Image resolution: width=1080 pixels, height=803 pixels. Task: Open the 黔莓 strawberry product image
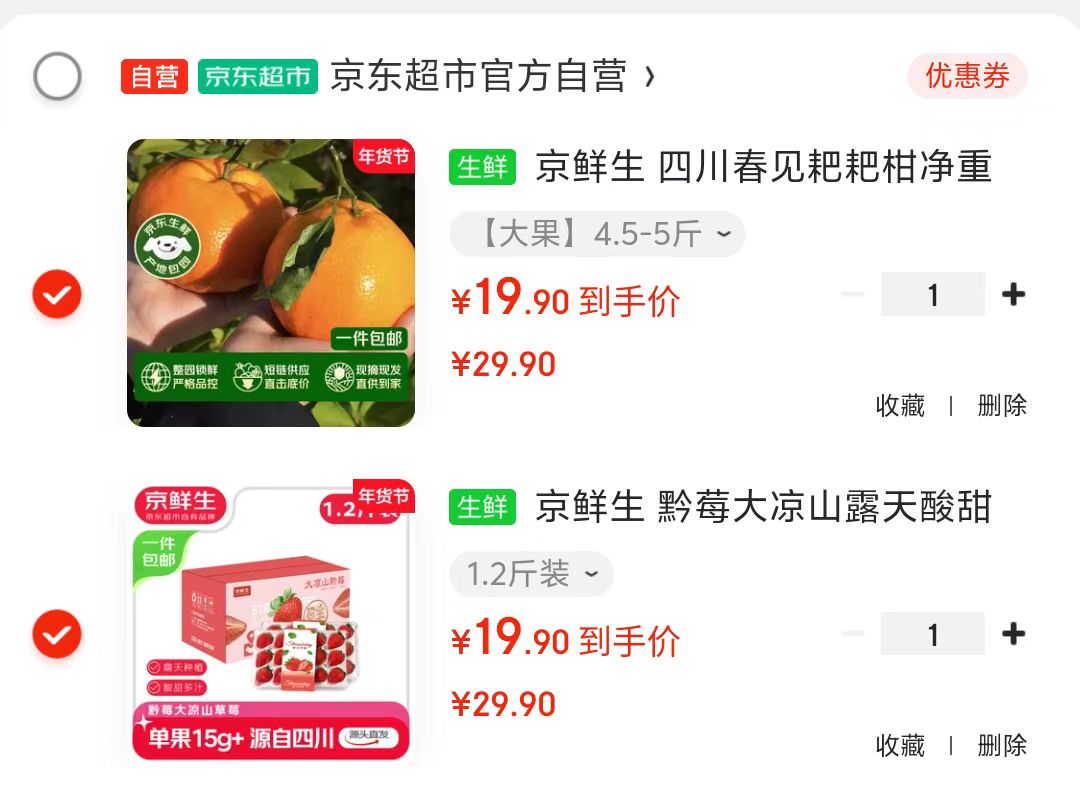point(271,623)
